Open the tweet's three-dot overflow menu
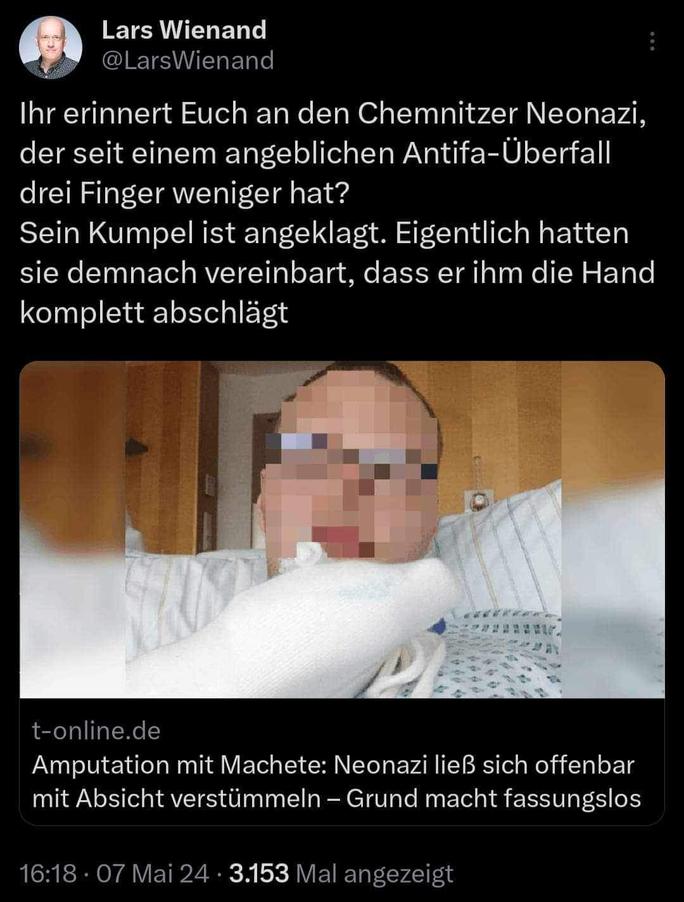The width and height of the screenshot is (684, 902). click(x=653, y=41)
